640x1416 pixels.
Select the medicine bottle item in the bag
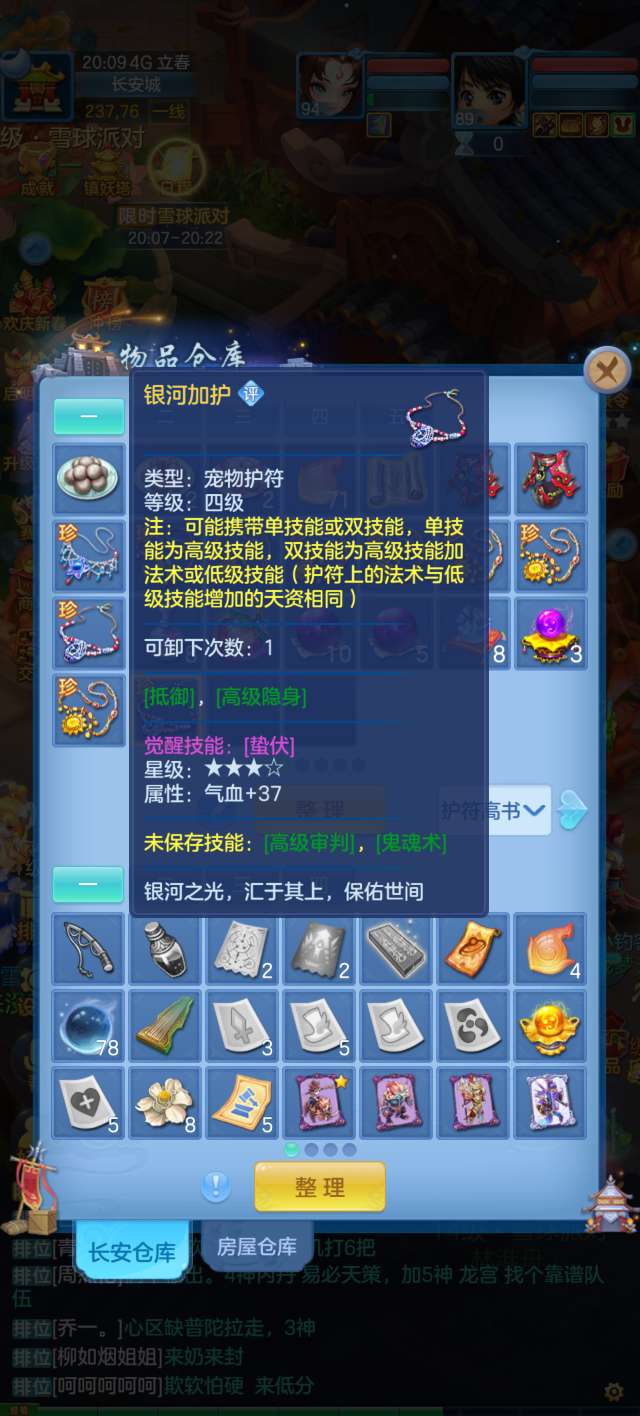click(166, 949)
